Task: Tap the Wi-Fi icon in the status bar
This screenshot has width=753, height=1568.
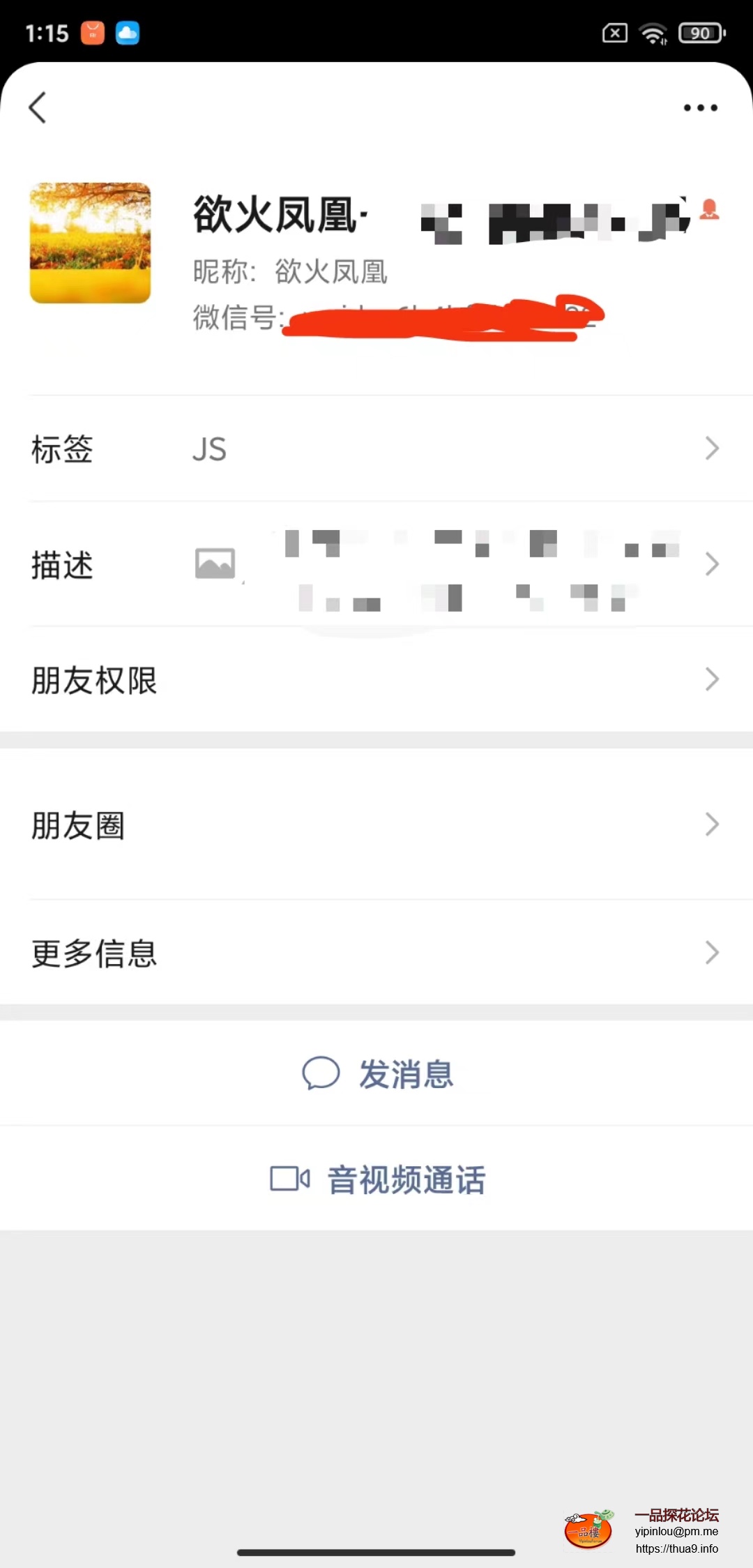Action: point(653,32)
